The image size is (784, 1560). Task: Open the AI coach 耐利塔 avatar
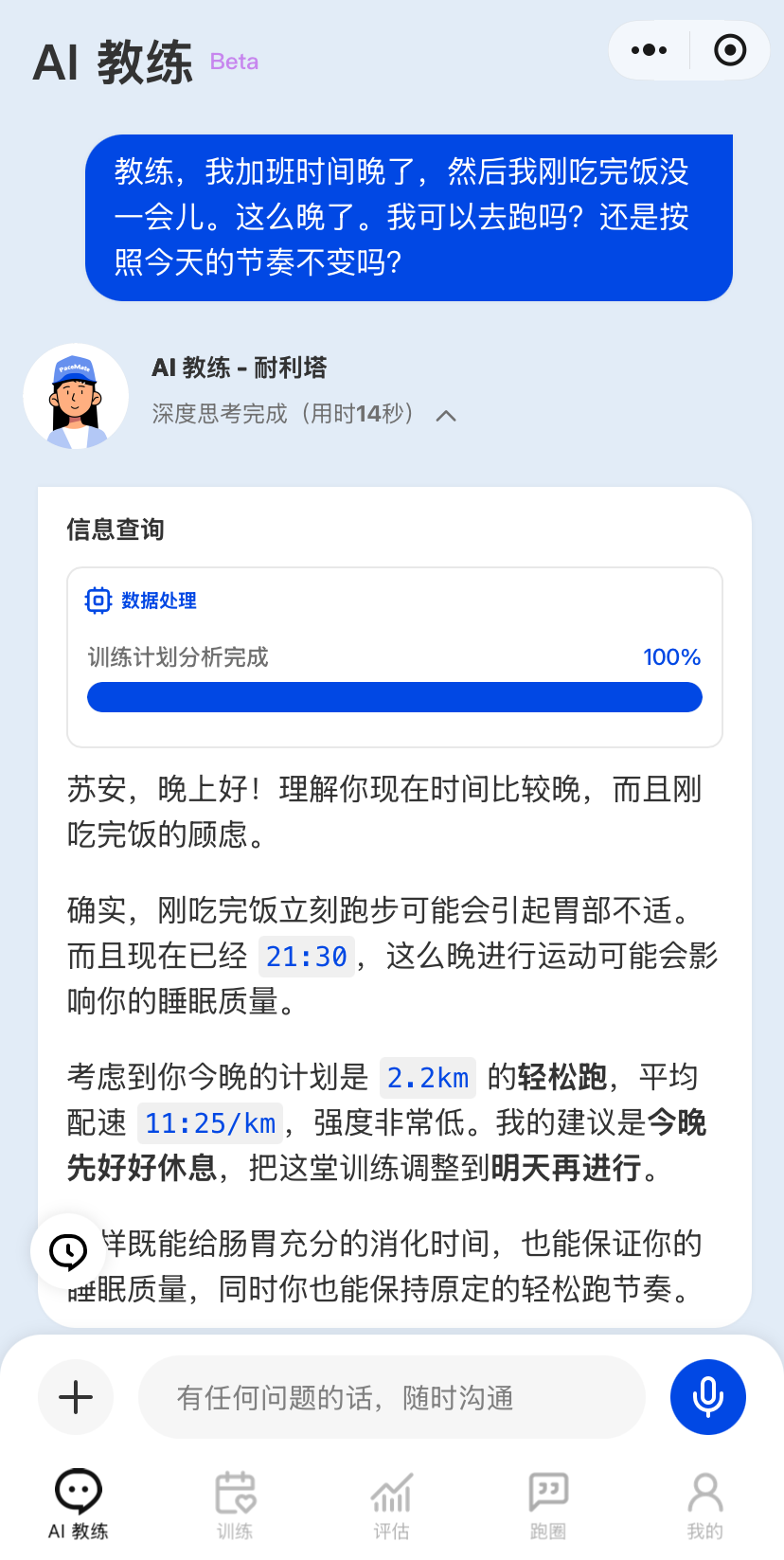pos(76,396)
